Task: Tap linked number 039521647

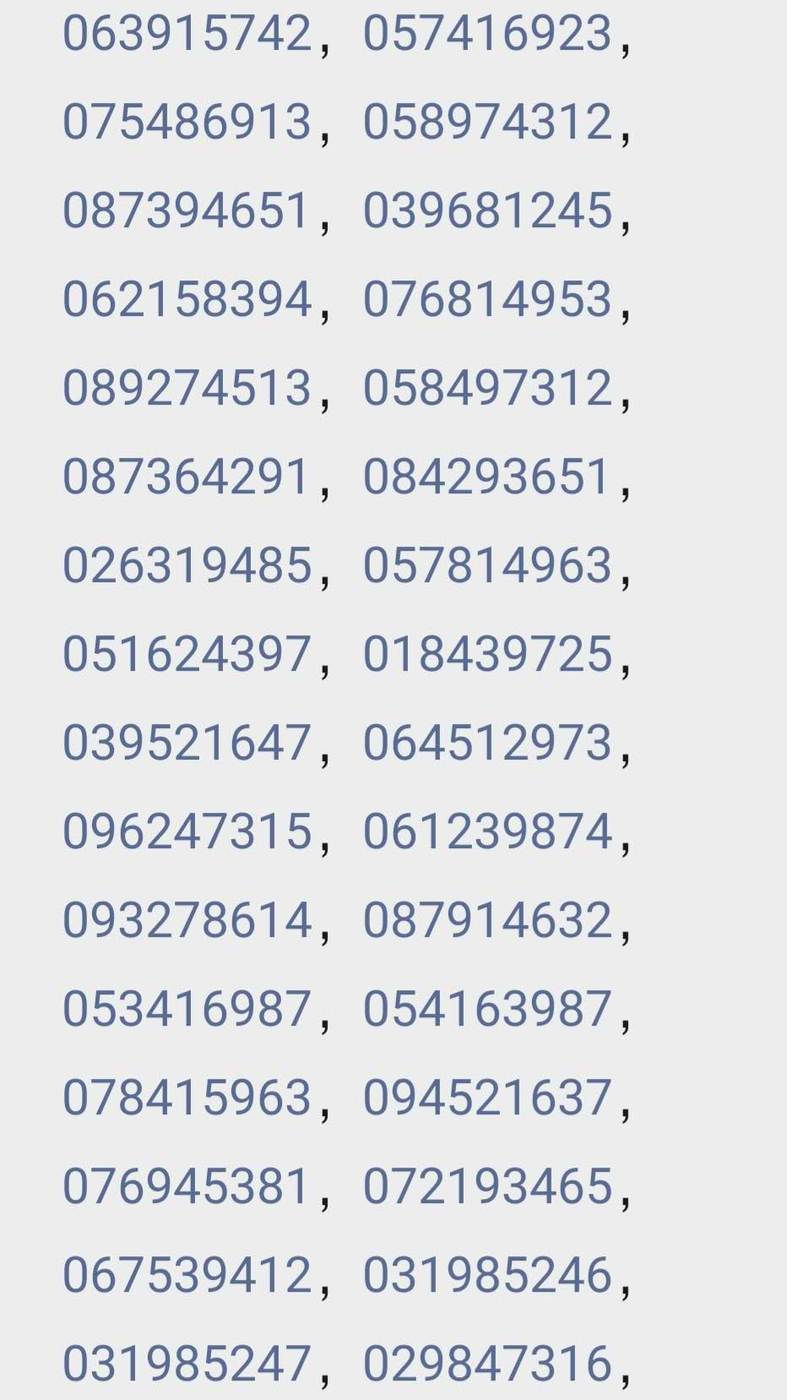Action: (187, 743)
